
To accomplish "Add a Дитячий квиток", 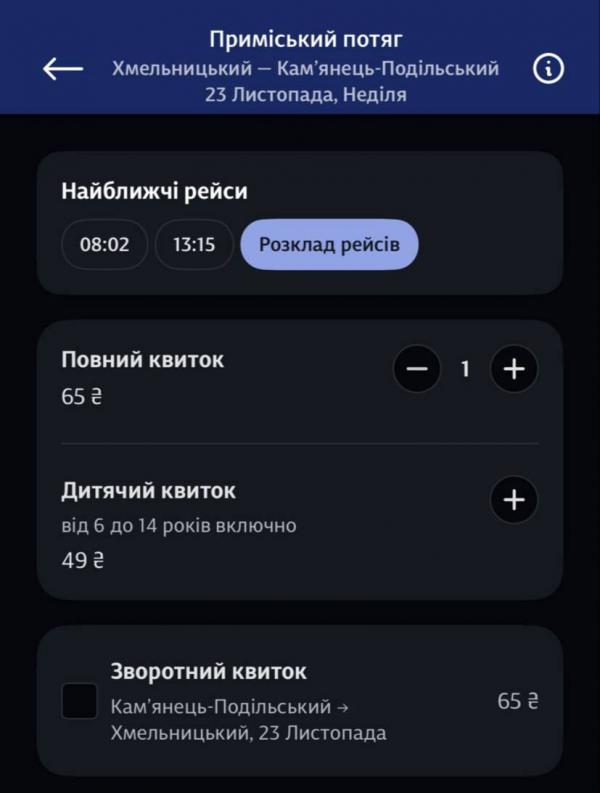I will pyautogui.click(x=514, y=500).
